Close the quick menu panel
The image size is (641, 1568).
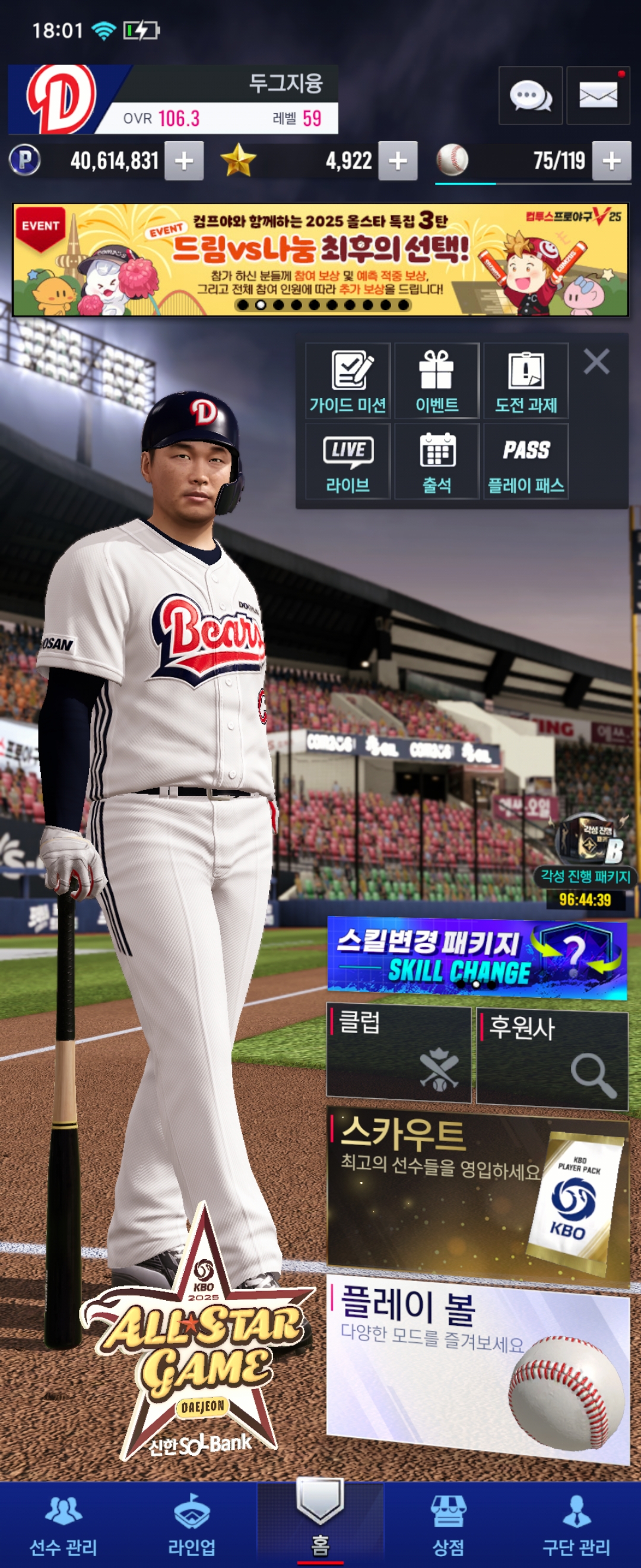(596, 362)
